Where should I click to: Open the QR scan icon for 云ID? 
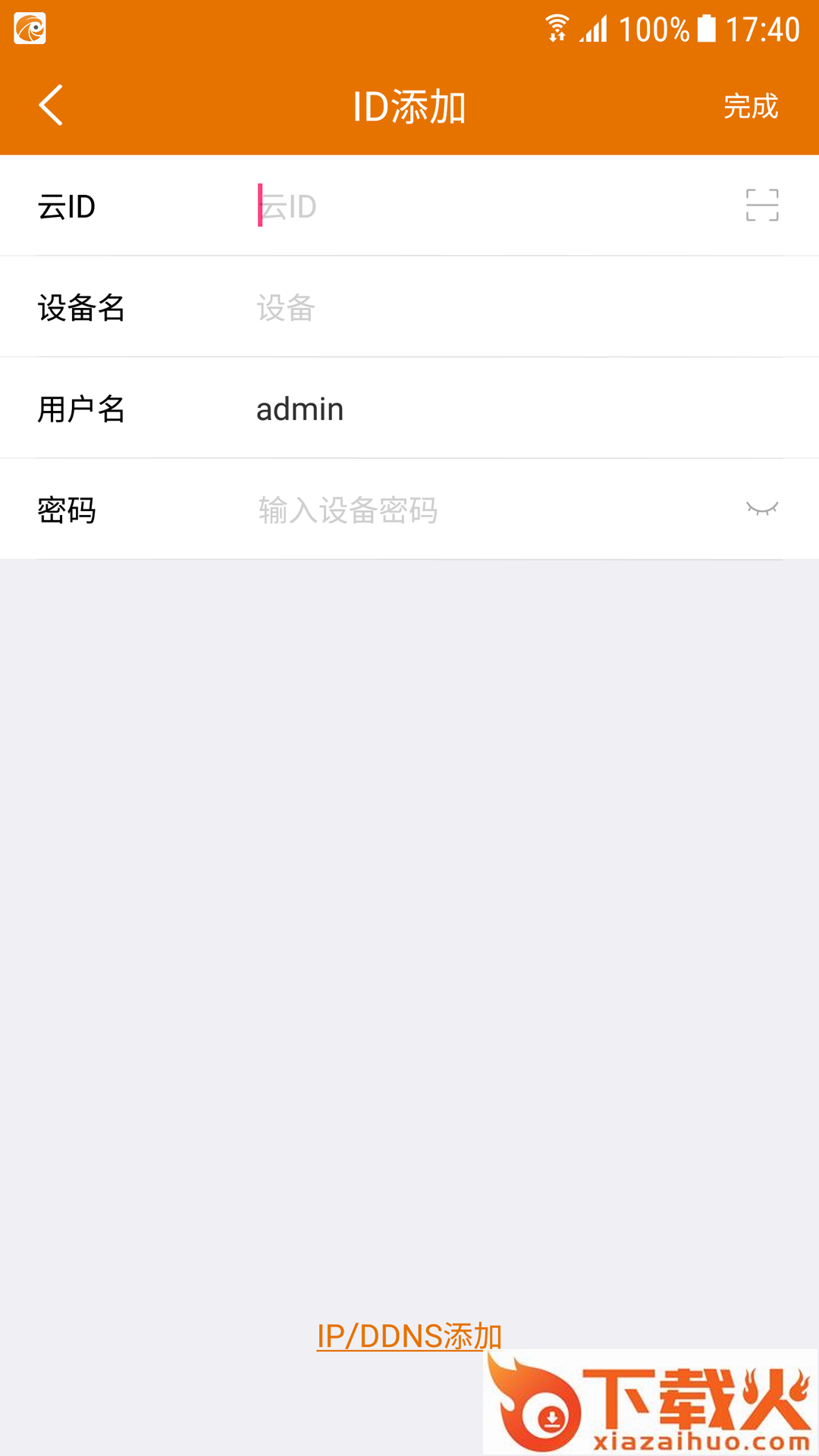pos(761,206)
